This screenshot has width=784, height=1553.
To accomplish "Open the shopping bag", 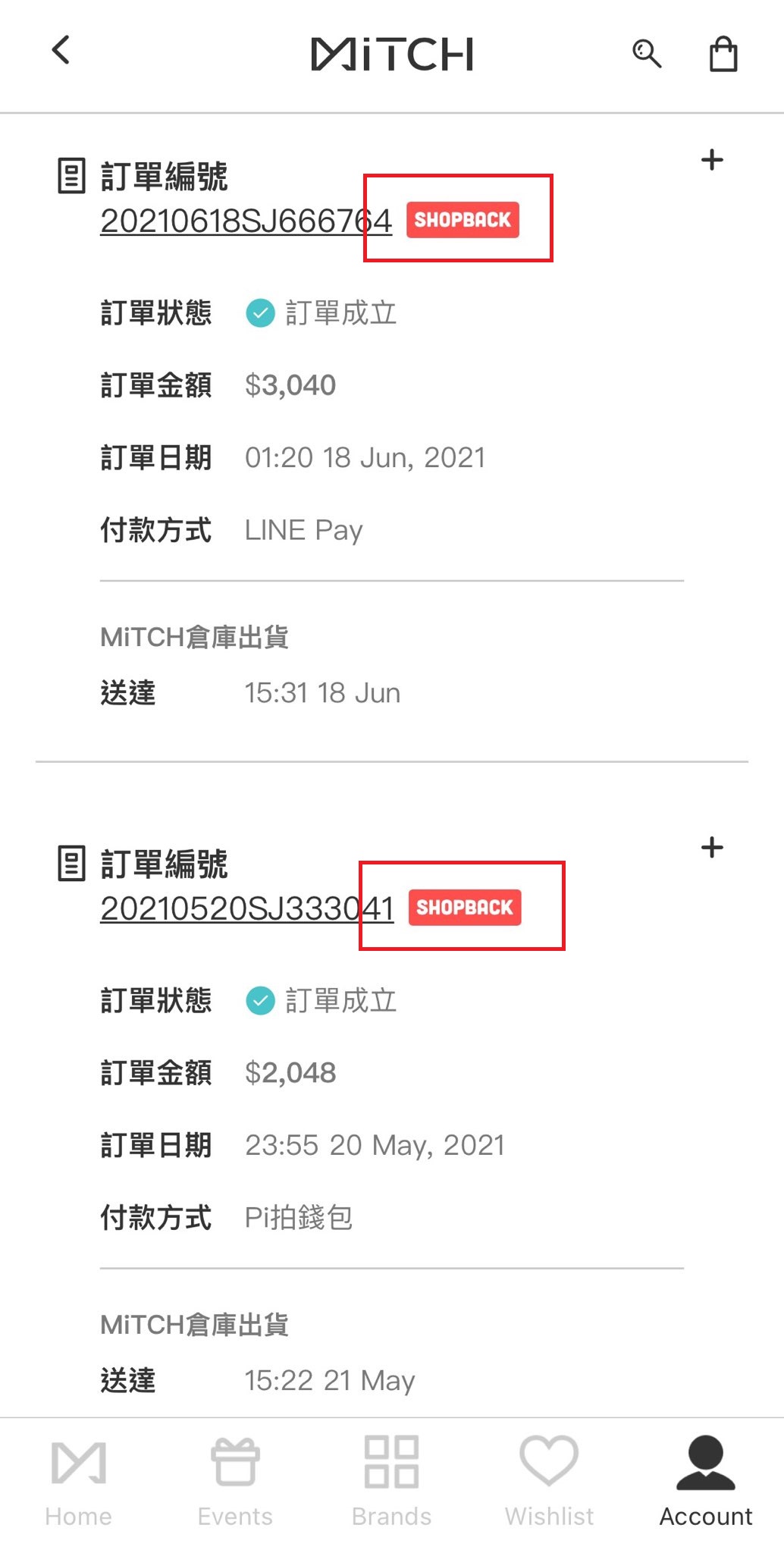I will tap(723, 54).
